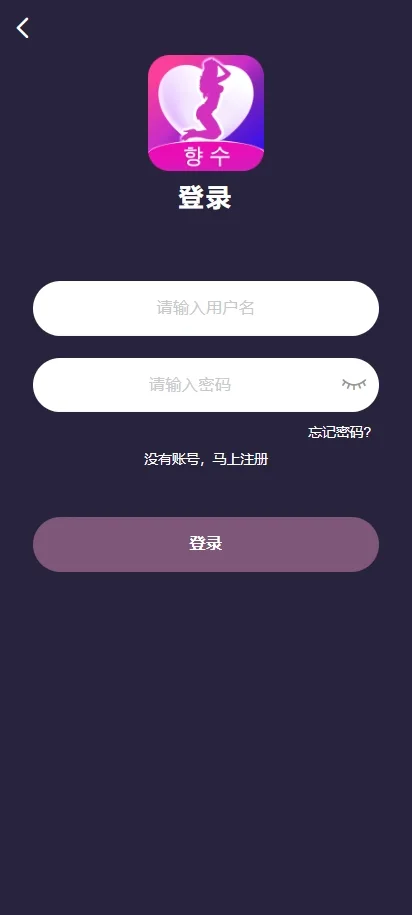This screenshot has width=412, height=915.
Task: Tap the 登录 login button
Action: pyautogui.click(x=206, y=544)
